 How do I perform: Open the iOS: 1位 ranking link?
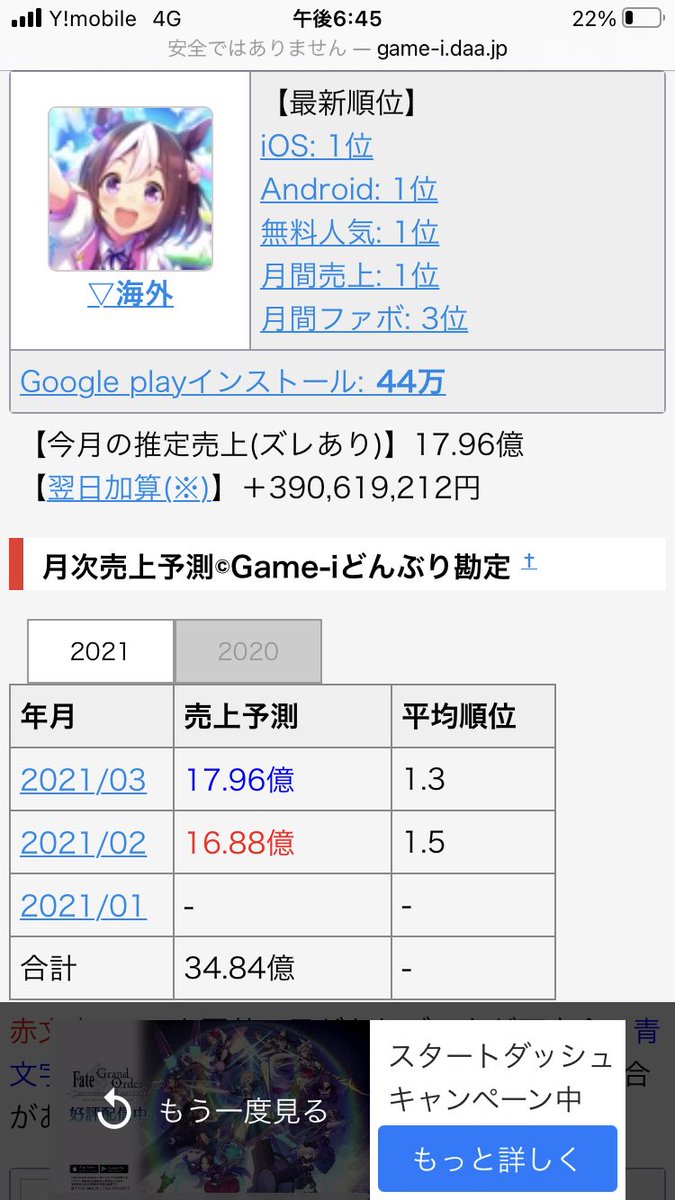click(317, 146)
